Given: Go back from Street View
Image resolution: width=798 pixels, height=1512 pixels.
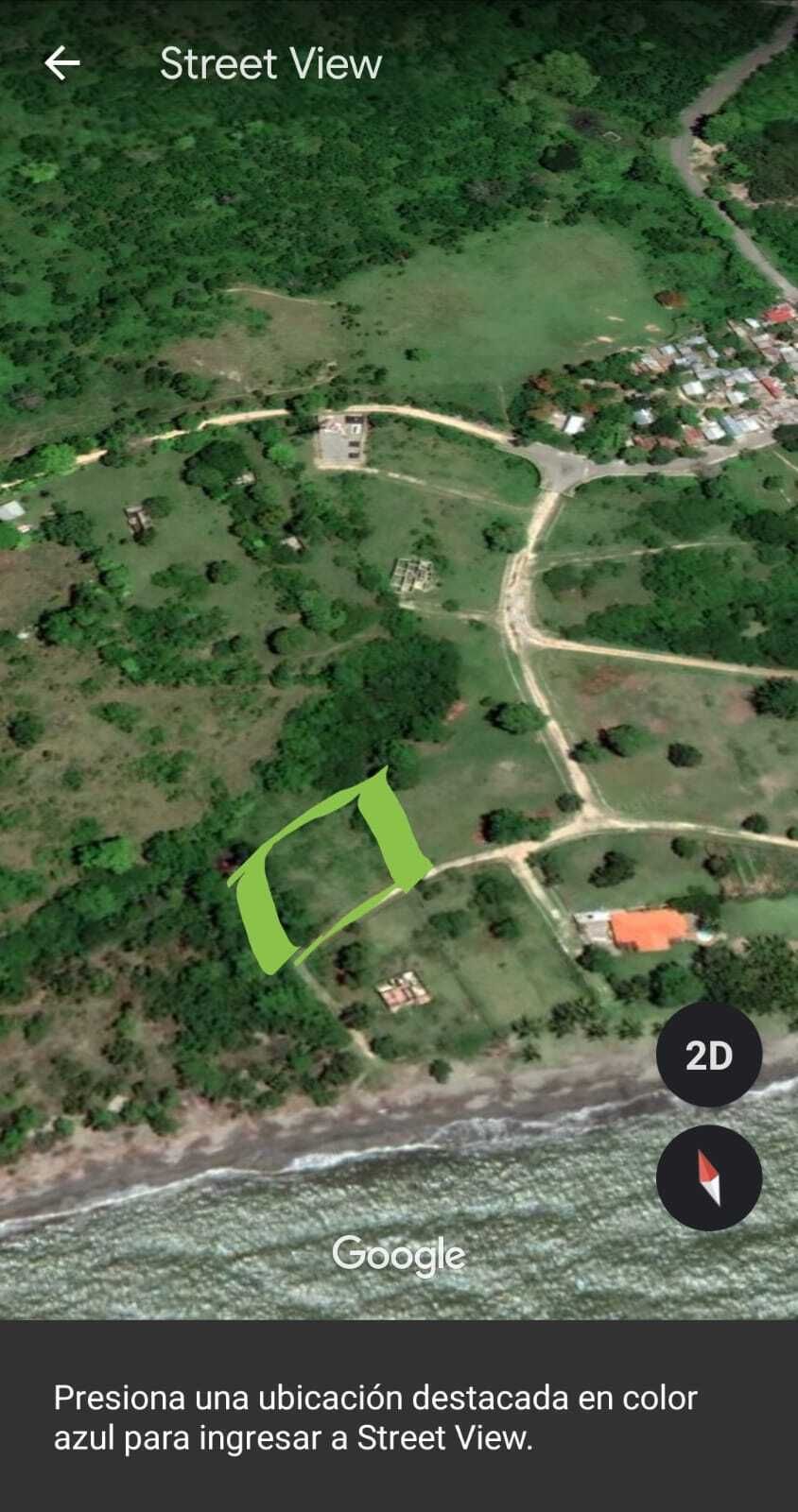Looking at the screenshot, I should pyautogui.click(x=62, y=63).
